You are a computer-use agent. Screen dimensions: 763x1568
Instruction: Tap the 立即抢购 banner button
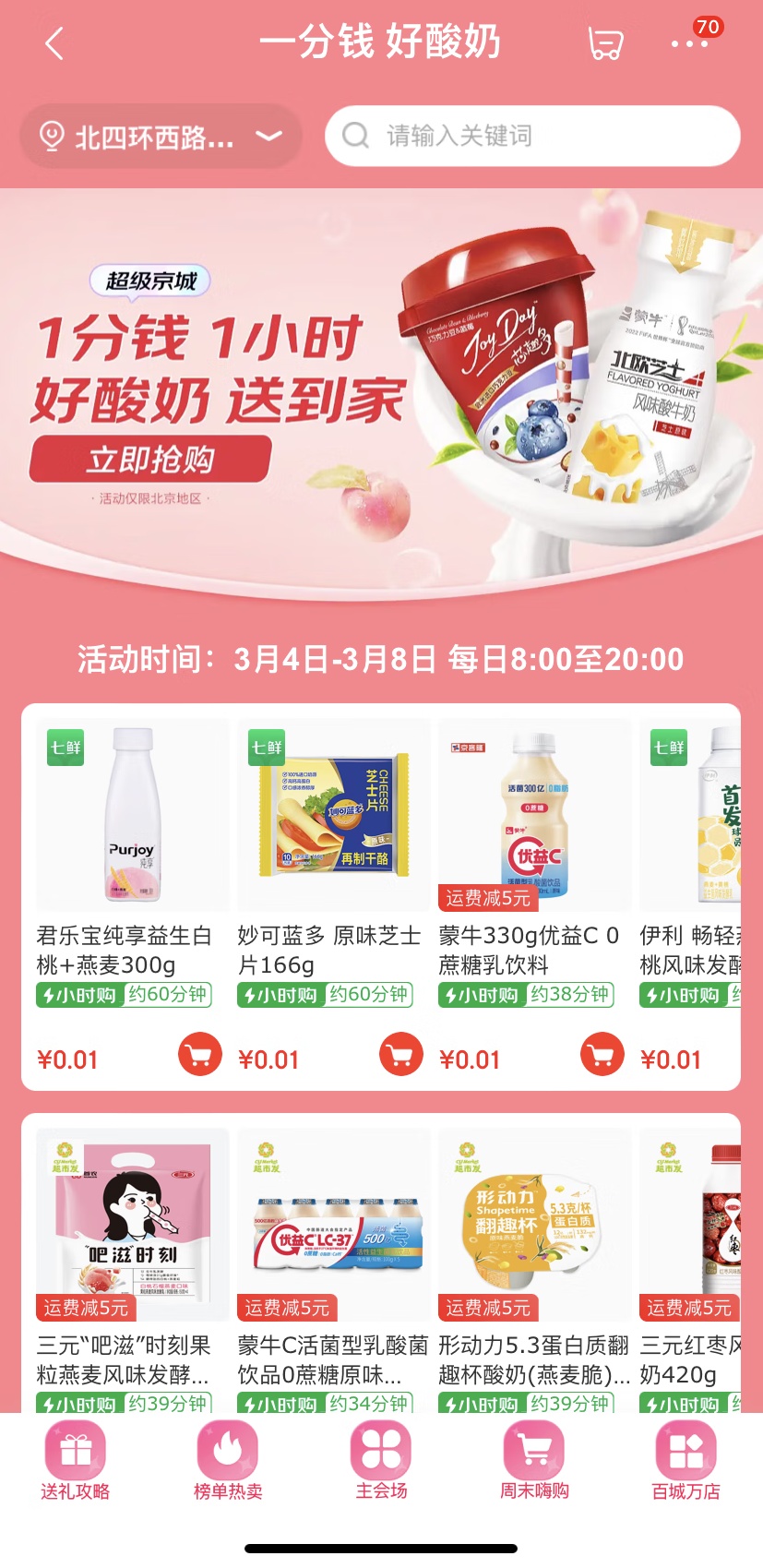click(x=150, y=459)
